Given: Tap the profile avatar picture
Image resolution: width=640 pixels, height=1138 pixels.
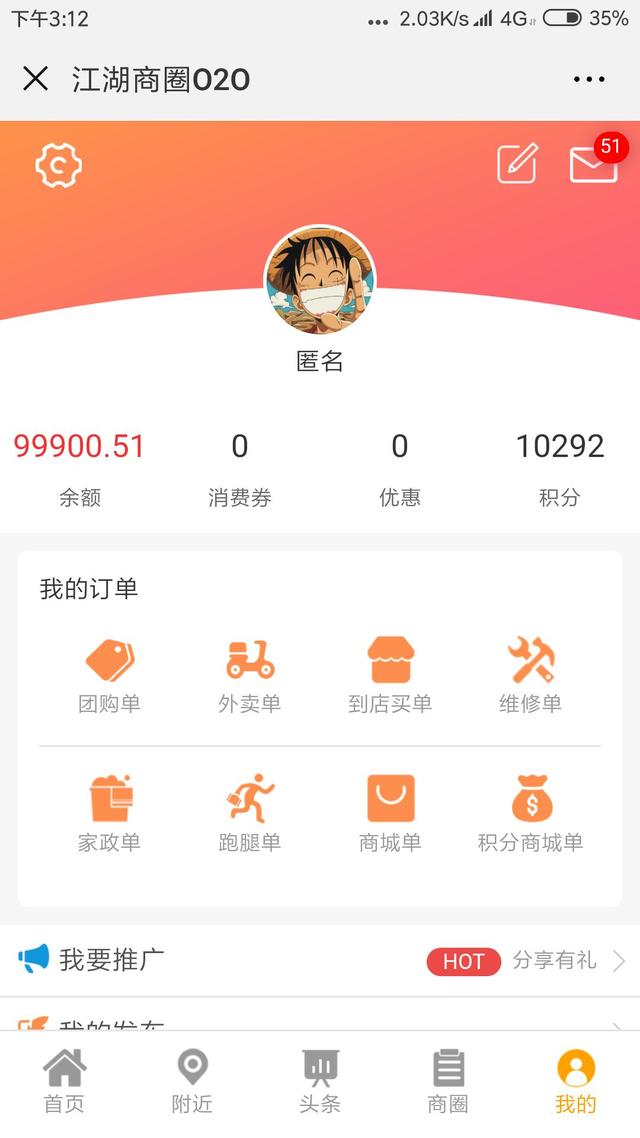Looking at the screenshot, I should [x=320, y=281].
